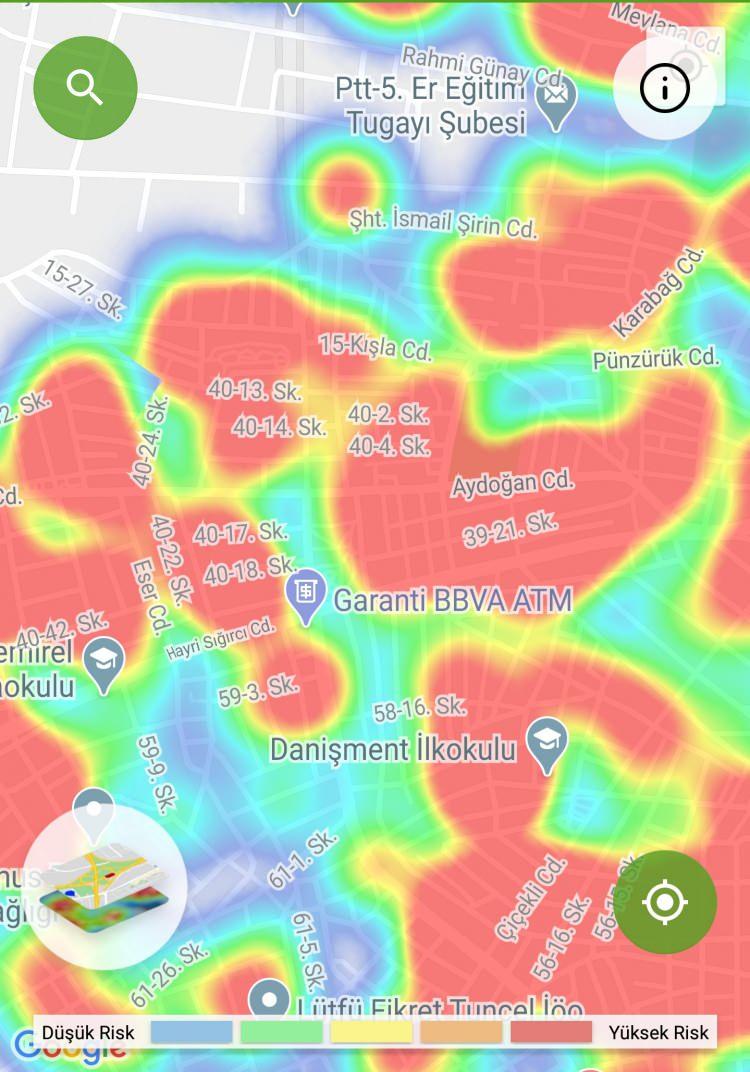Viewport: 750px width, 1072px height.
Task: Select the Ptt-5. Er Eğitimi Tugayı Şubesi marker
Action: click(x=555, y=103)
